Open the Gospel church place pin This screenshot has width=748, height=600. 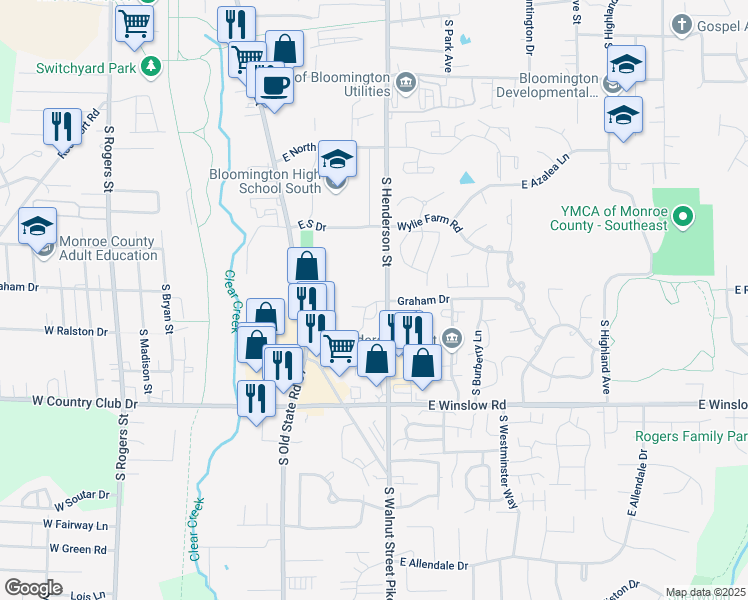click(681, 25)
